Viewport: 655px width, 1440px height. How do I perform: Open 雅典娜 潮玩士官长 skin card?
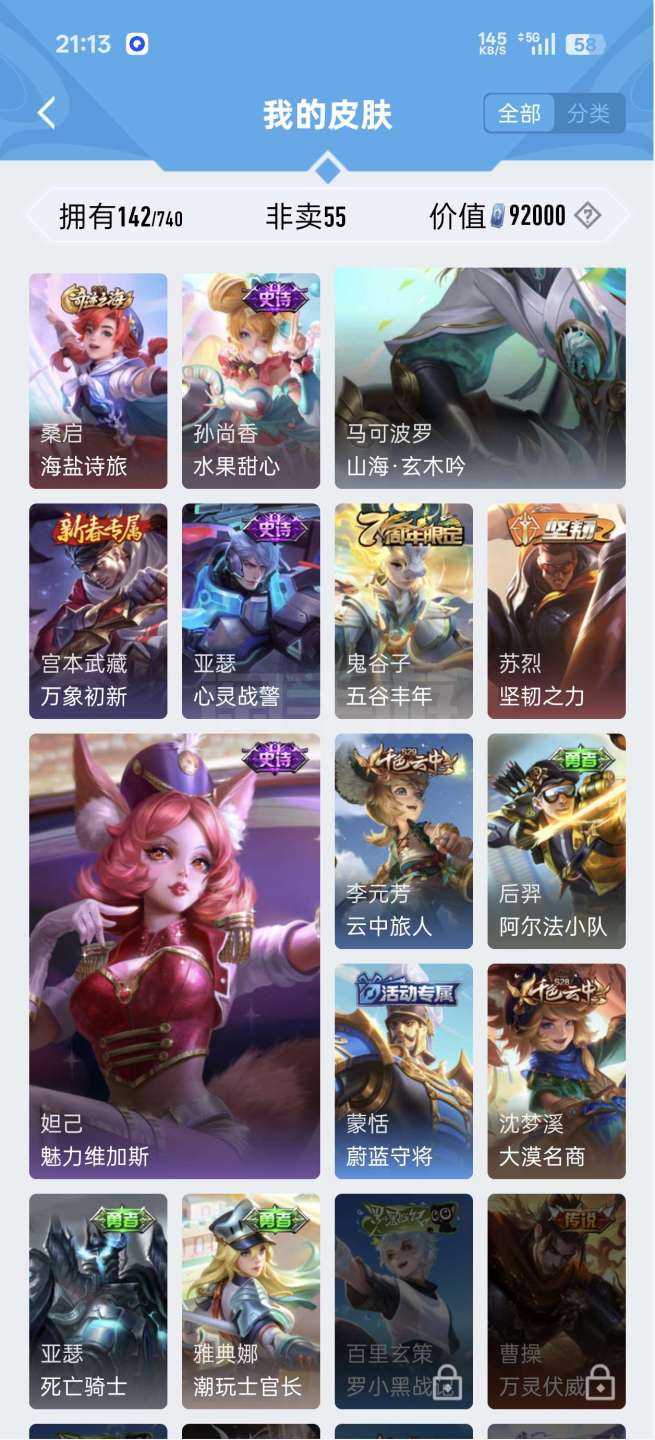(x=251, y=1300)
